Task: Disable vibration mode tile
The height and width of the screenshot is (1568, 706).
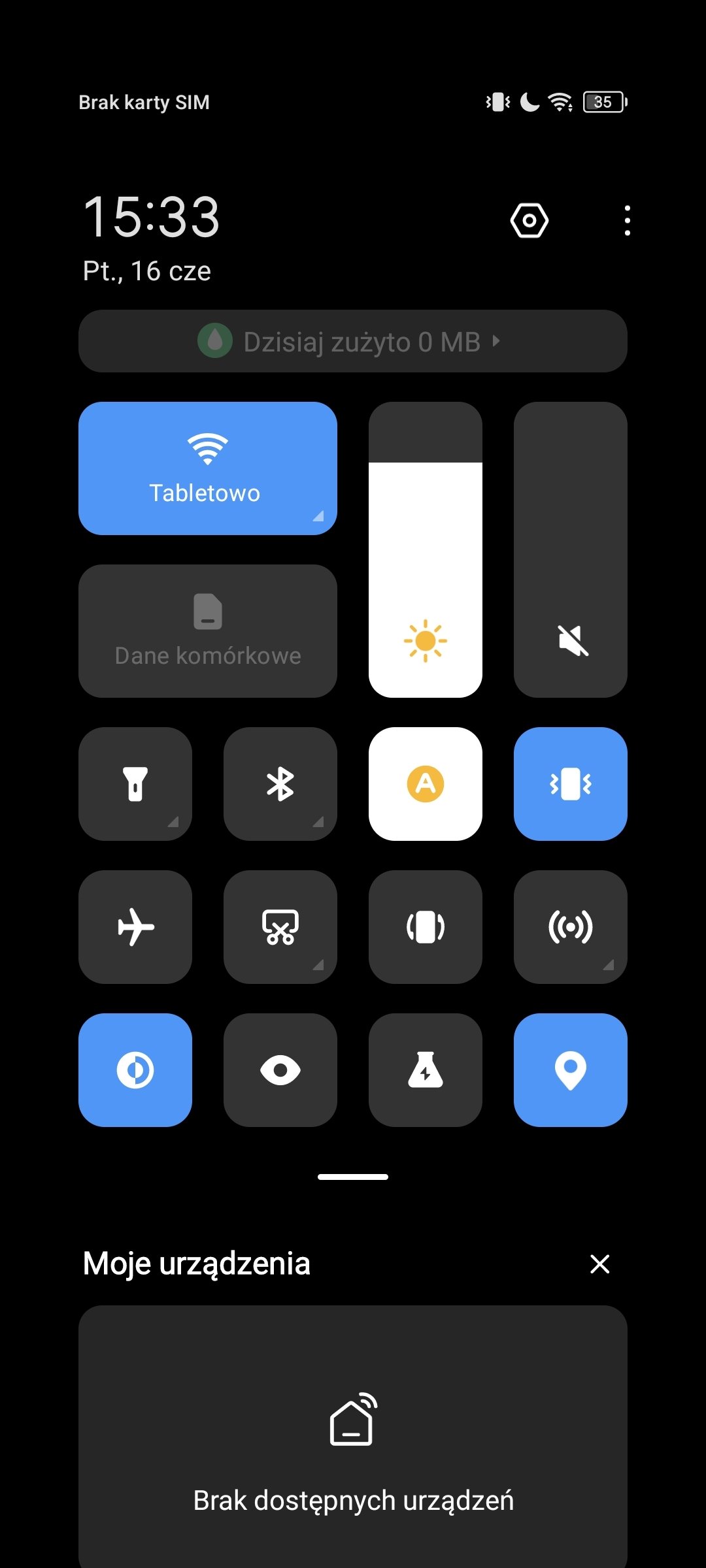Action: 571,784
